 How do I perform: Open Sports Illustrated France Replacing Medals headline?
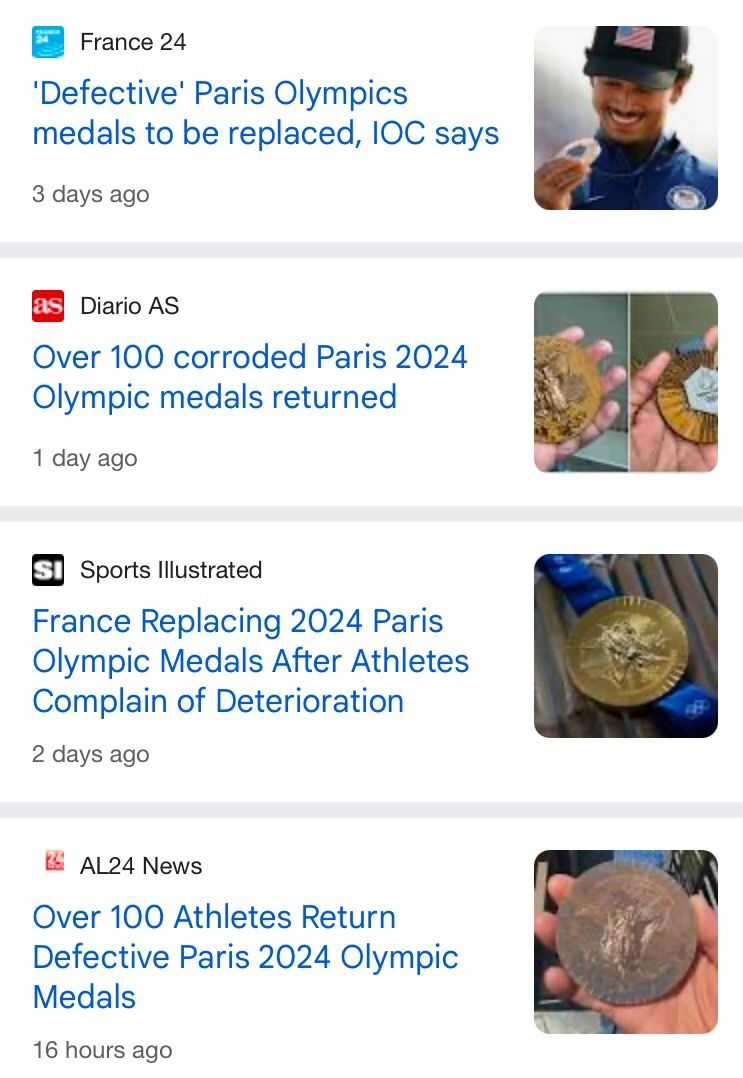point(250,661)
